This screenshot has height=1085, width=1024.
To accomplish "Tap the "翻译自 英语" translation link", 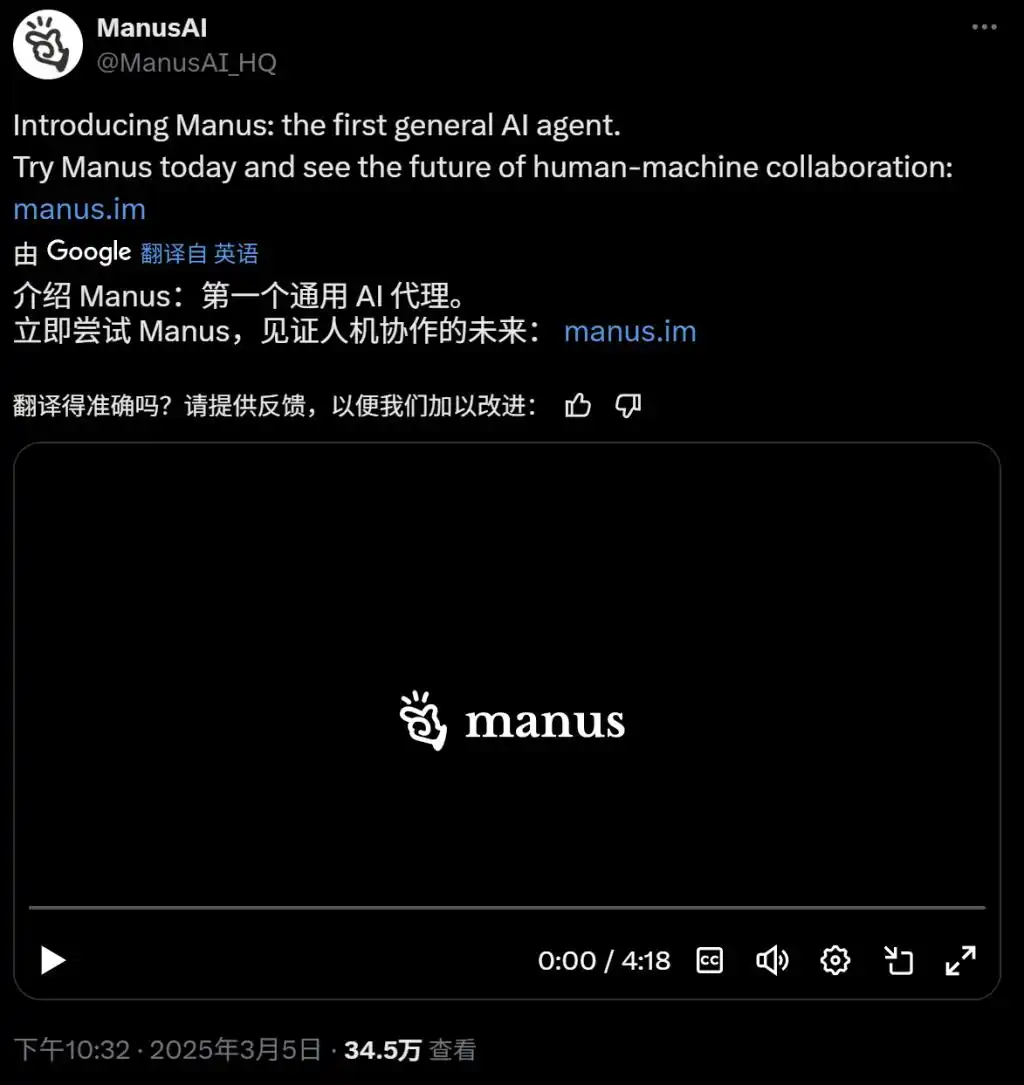I will click(199, 253).
